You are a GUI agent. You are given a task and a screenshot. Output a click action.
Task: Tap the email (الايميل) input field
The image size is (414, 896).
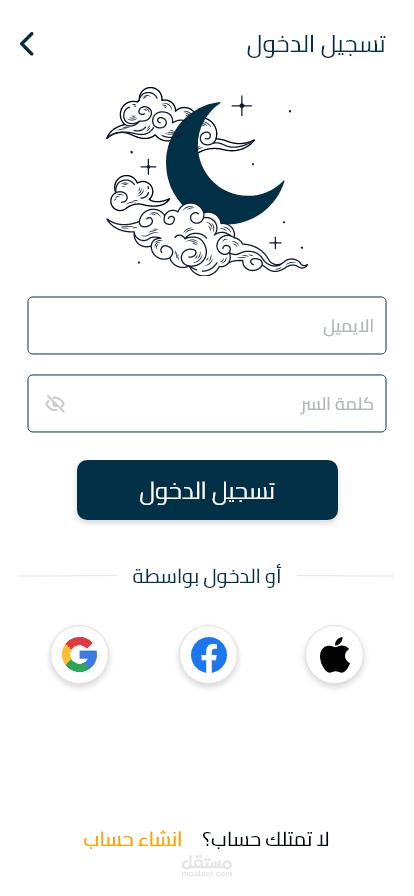coord(207,326)
